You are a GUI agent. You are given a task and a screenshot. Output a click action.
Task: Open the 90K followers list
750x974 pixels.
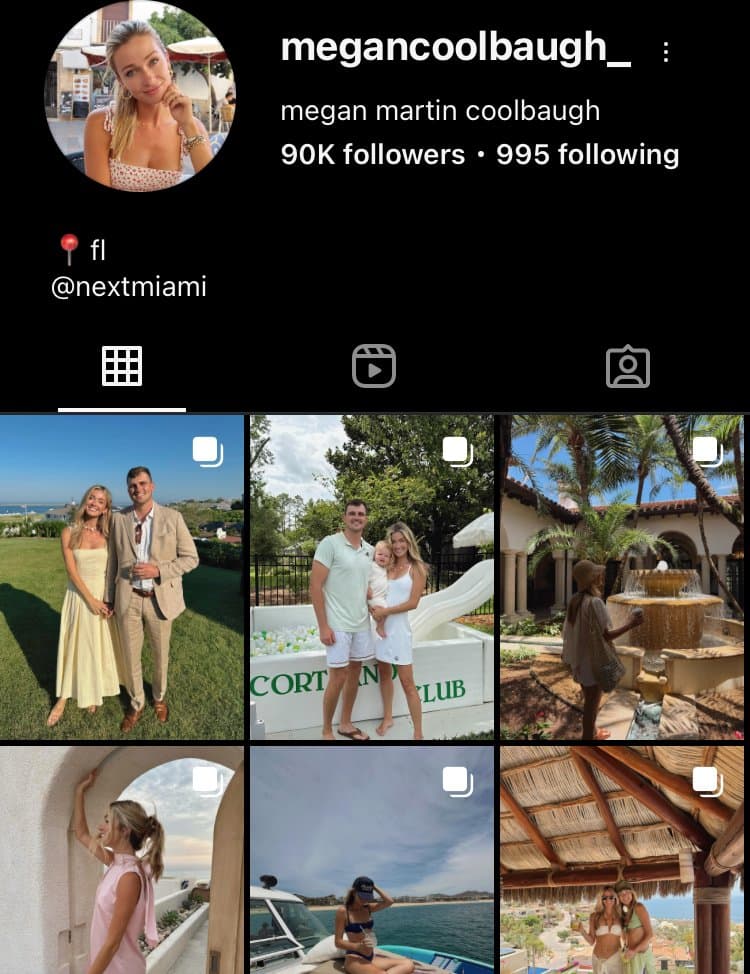click(373, 155)
